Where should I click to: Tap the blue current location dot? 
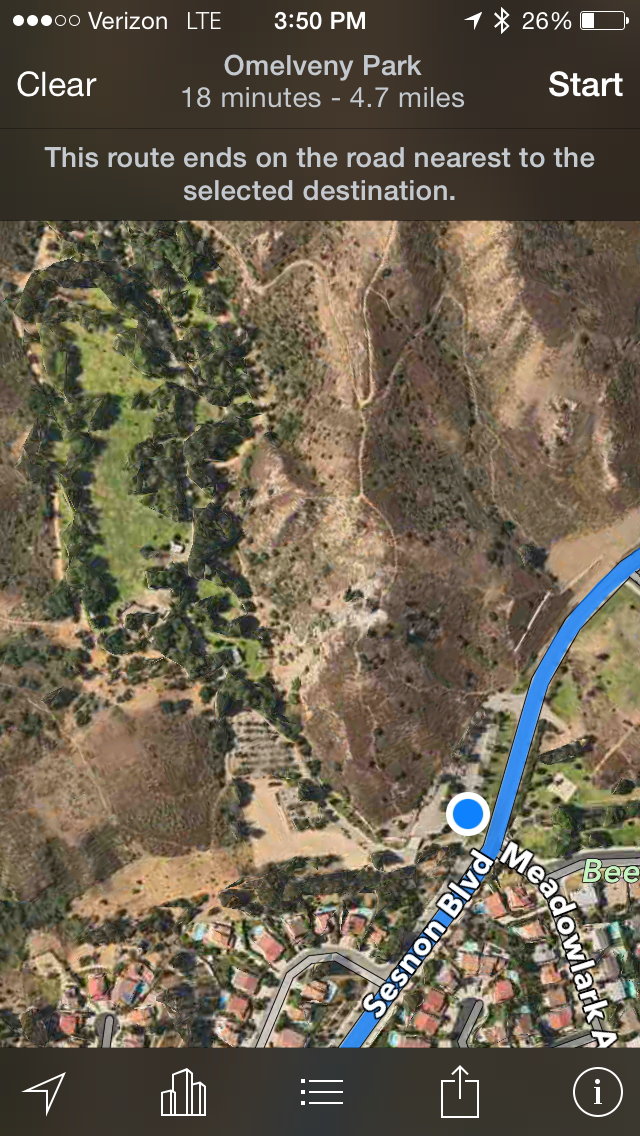pyautogui.click(x=466, y=814)
